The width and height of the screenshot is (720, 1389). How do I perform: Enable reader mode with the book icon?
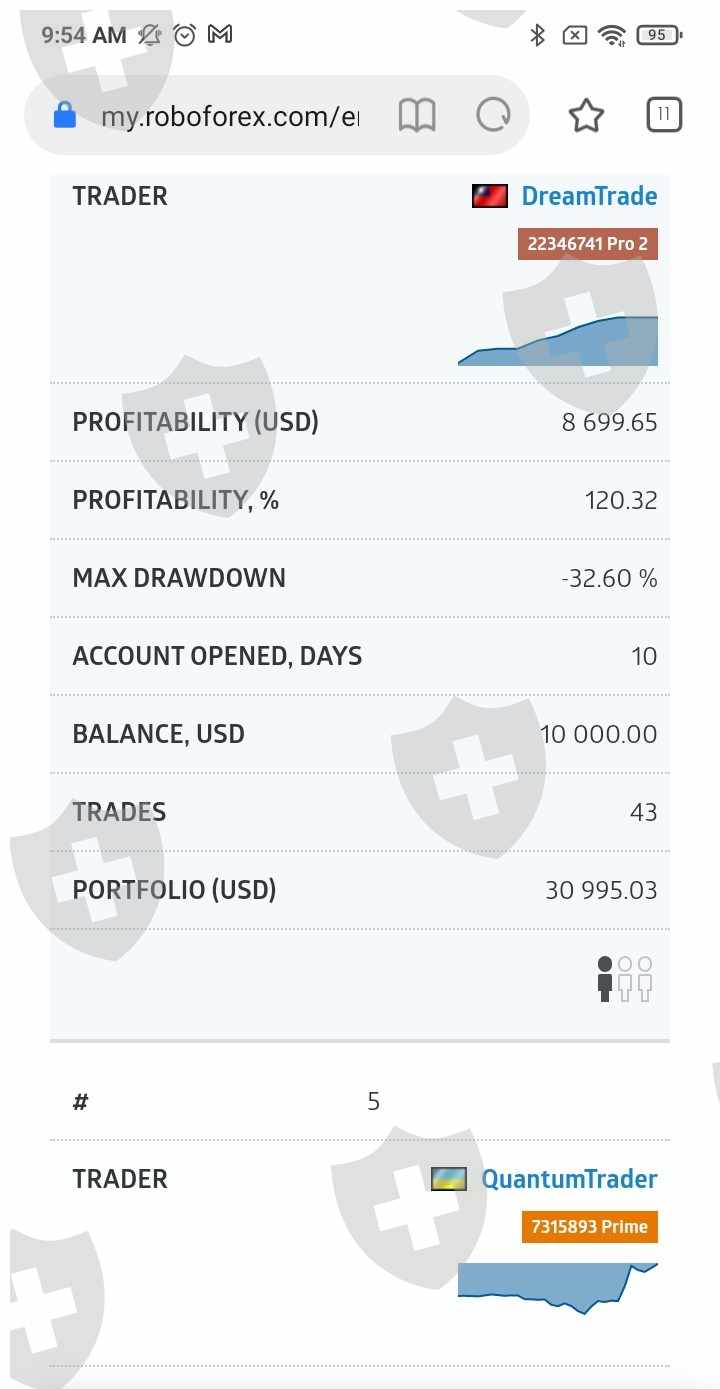(417, 116)
